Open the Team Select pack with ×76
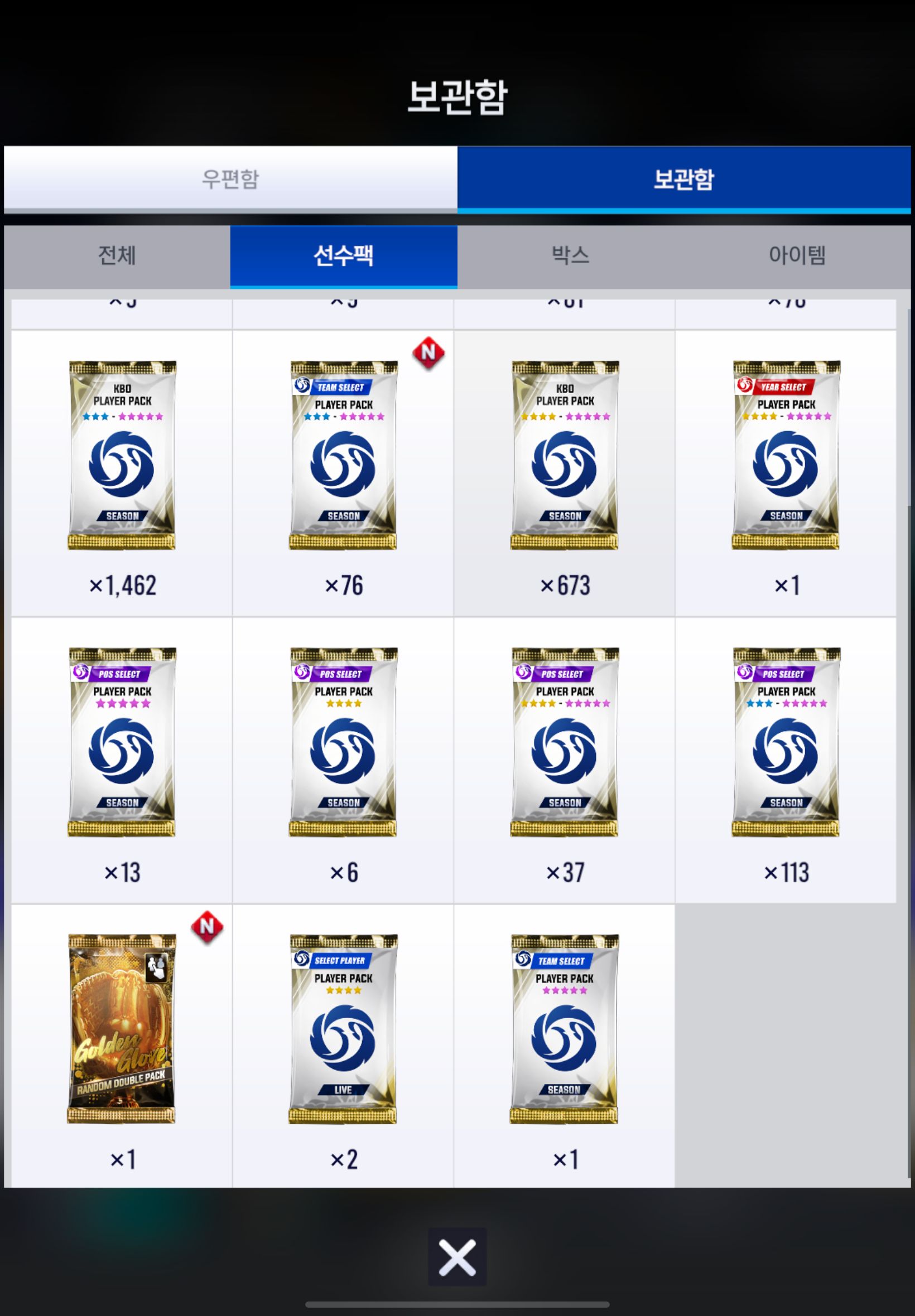This screenshot has height=1316, width=915. [x=344, y=456]
